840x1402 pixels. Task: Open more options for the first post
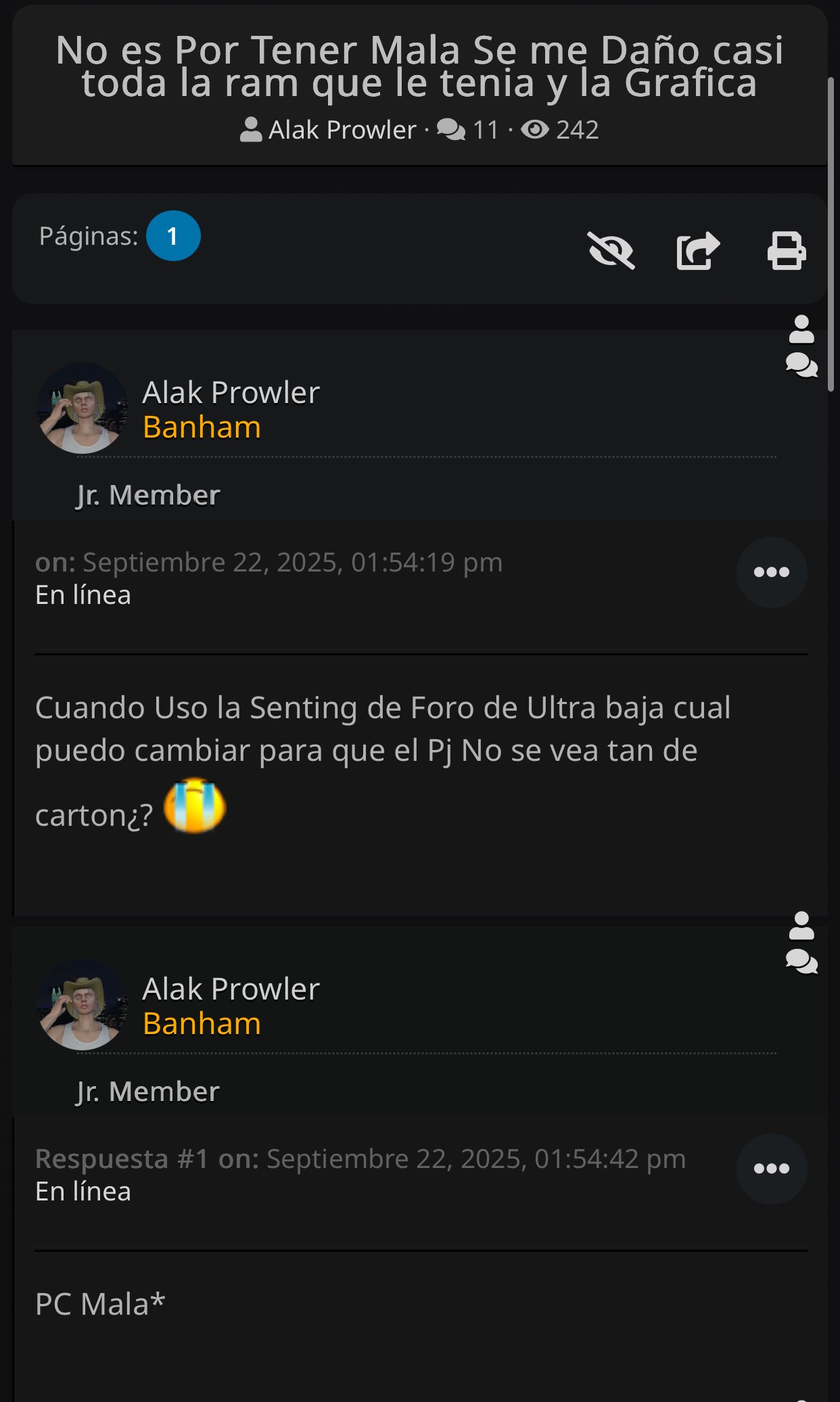tap(771, 572)
